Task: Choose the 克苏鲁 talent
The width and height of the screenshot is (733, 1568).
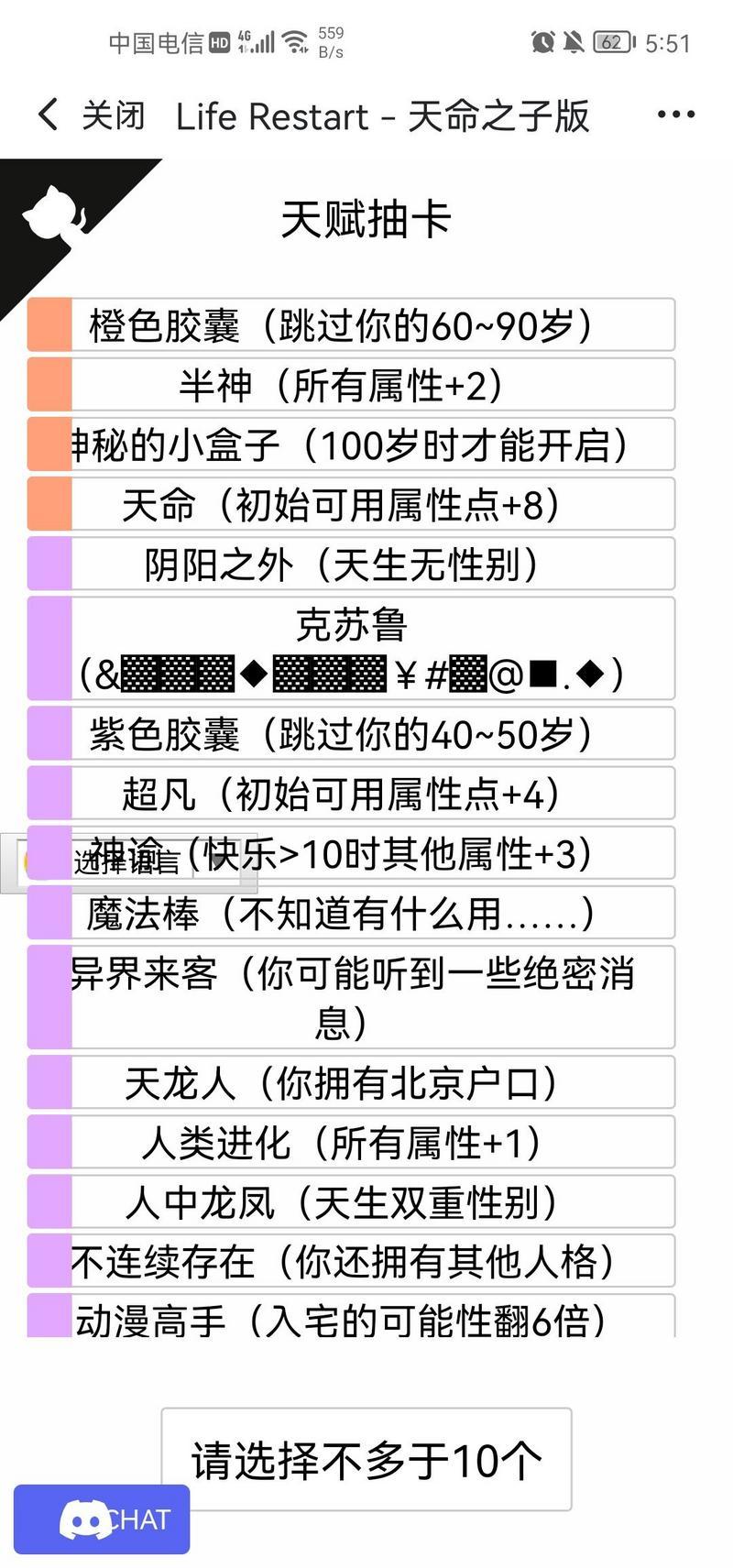Action: click(x=351, y=649)
